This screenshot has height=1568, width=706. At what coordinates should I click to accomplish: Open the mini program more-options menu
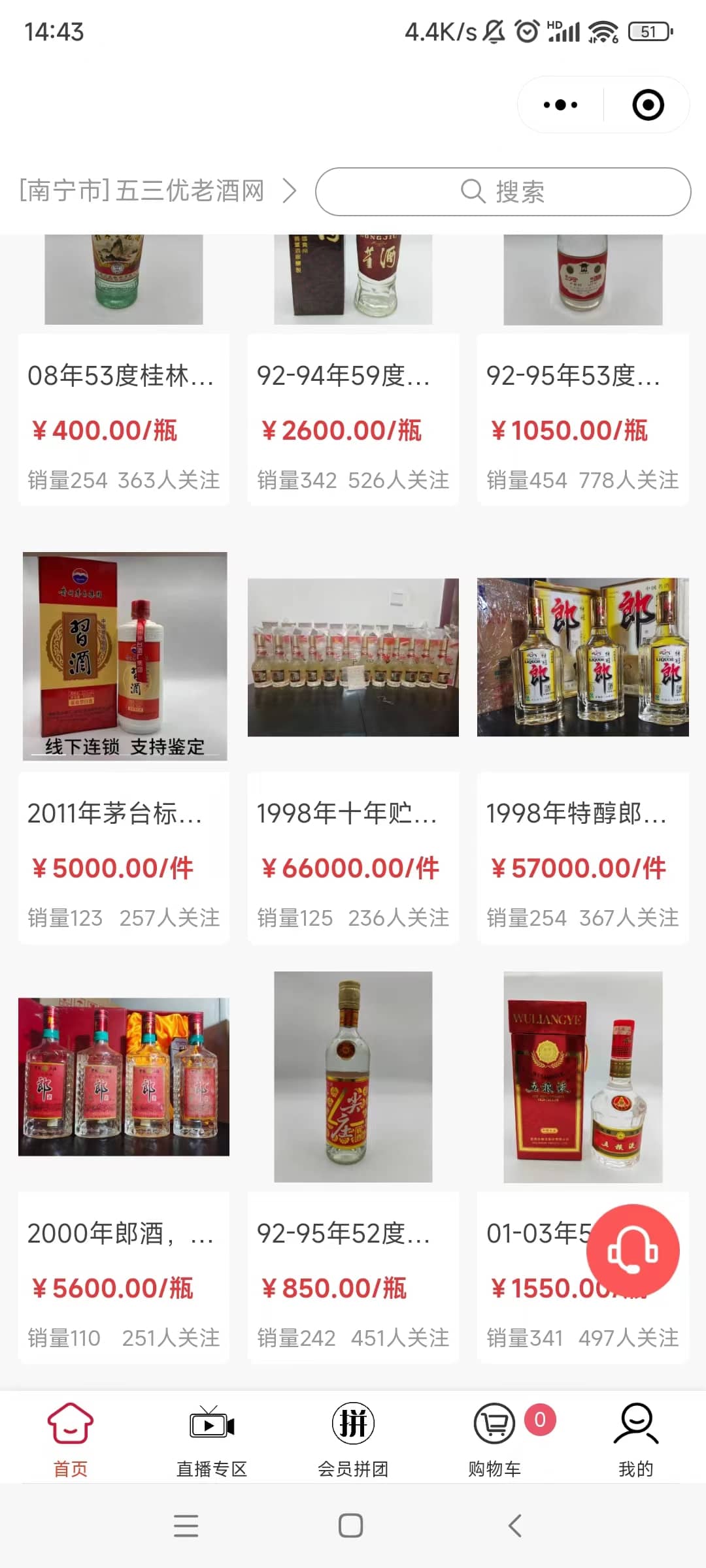(x=560, y=105)
